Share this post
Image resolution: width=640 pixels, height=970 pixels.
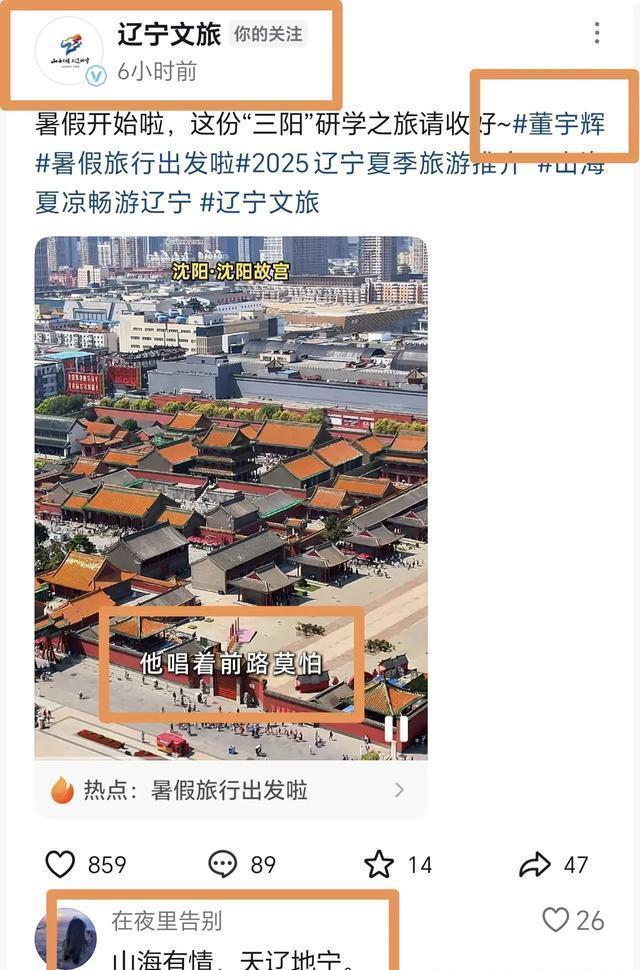536,864
